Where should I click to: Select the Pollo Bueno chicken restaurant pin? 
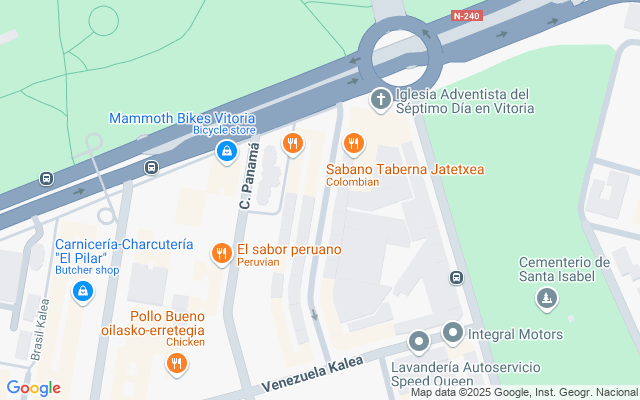pos(176,363)
